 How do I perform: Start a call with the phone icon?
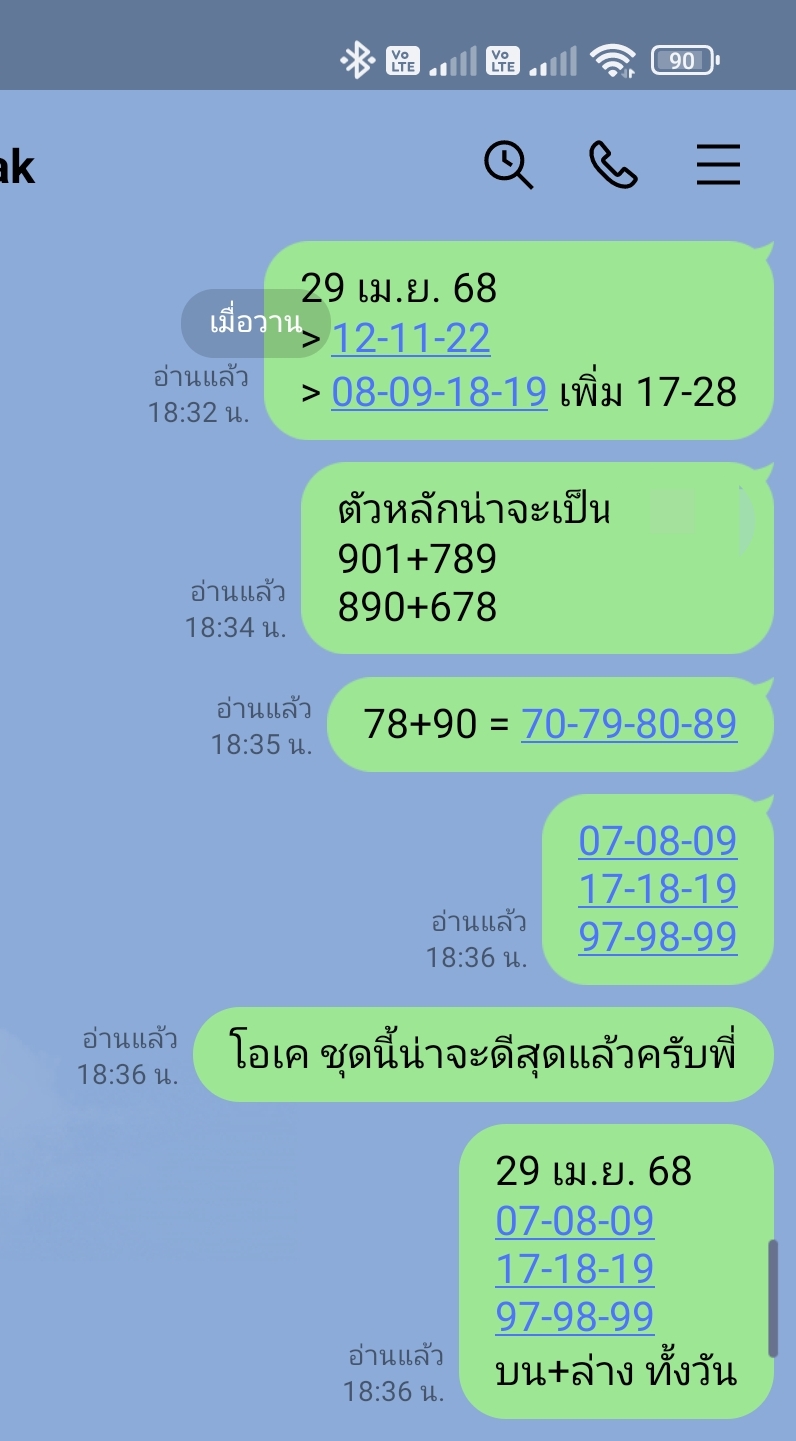point(613,165)
